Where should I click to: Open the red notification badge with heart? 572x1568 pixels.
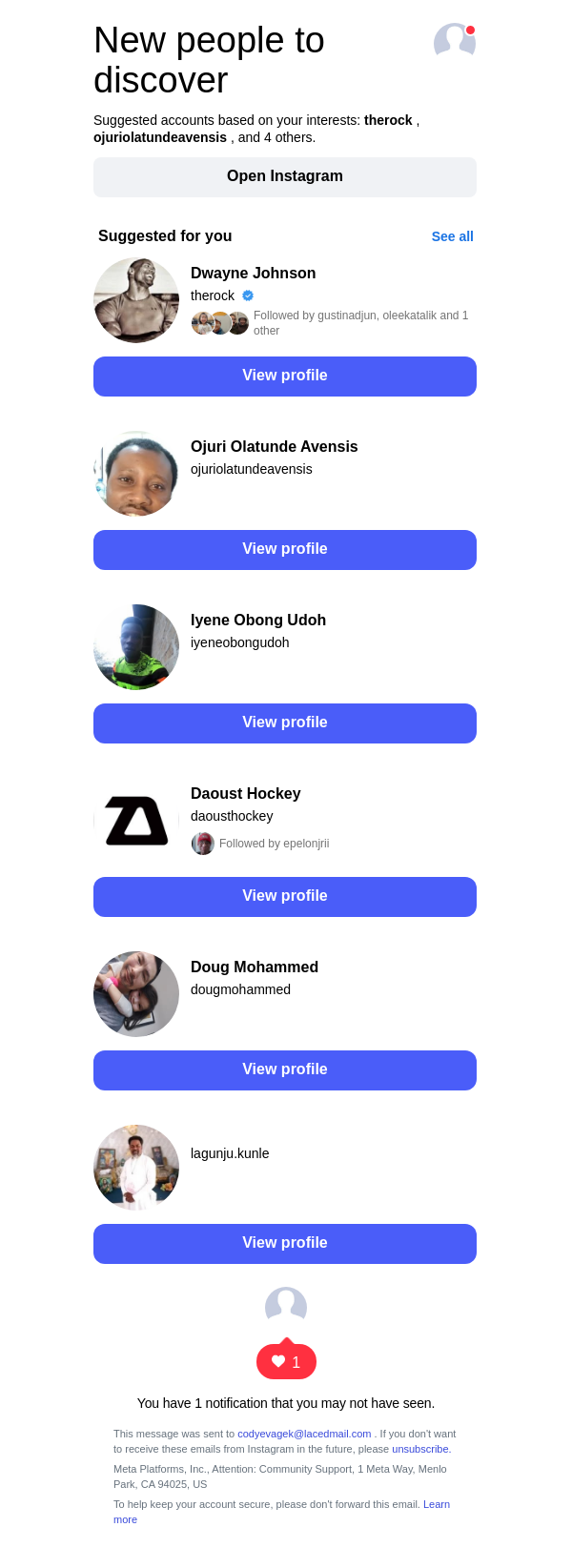click(286, 1362)
